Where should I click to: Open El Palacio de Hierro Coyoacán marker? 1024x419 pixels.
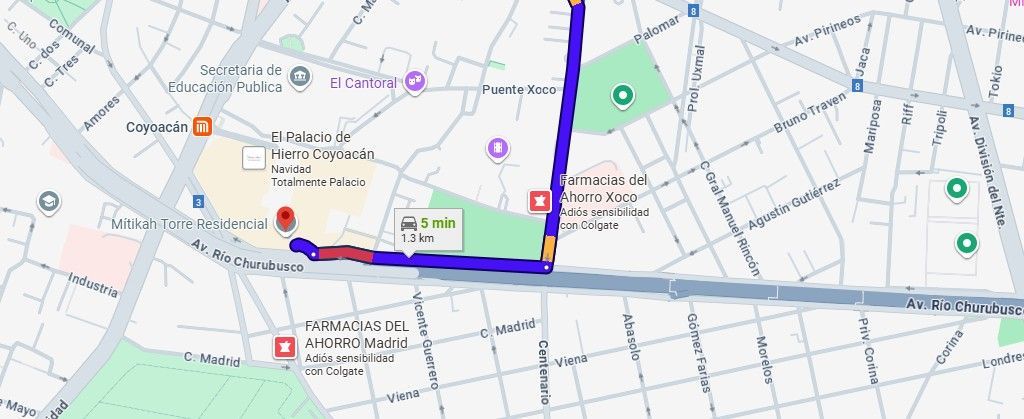pos(255,155)
